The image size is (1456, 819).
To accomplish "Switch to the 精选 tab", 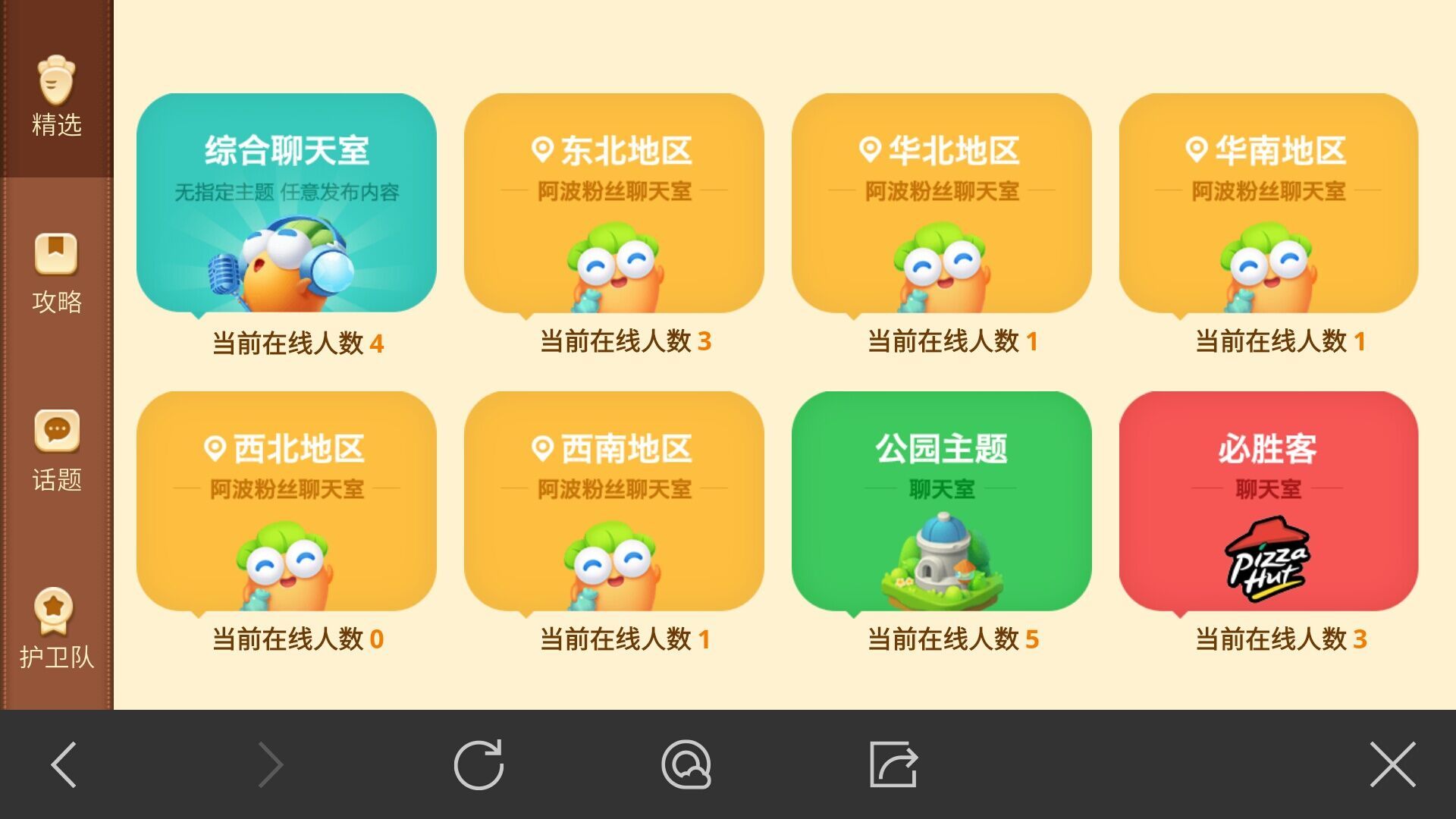I will (56, 95).
